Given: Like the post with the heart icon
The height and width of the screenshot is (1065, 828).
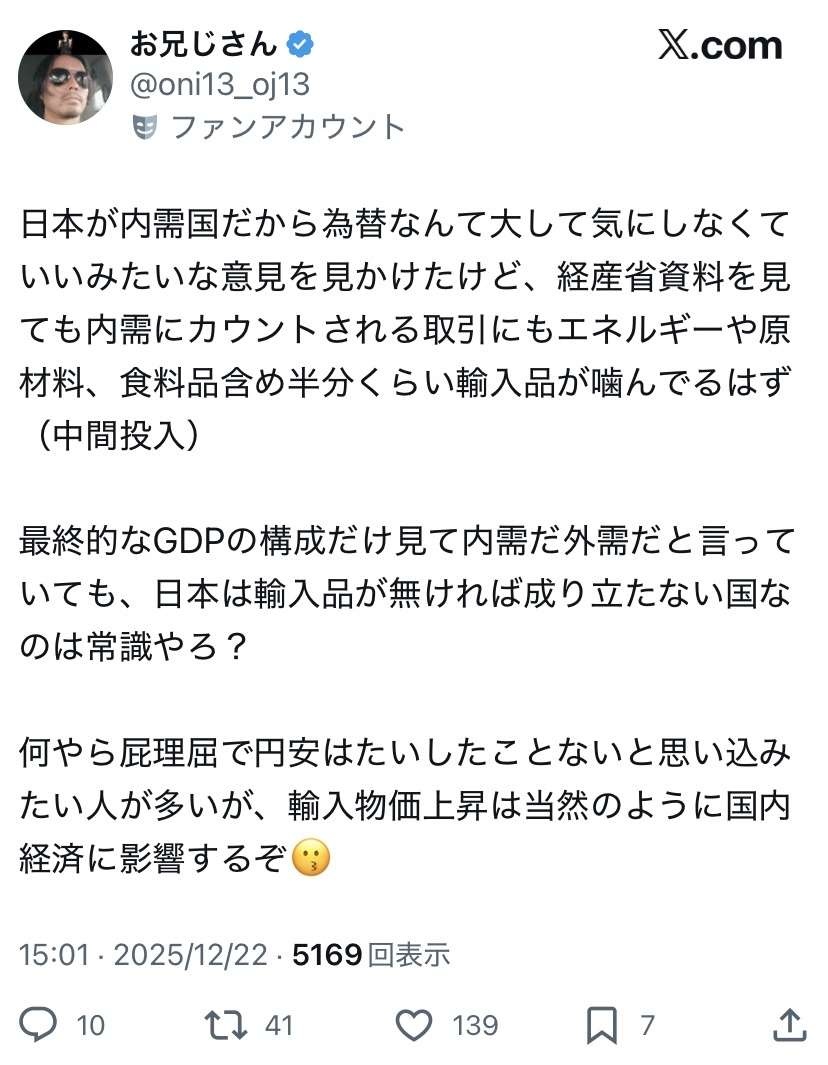Looking at the screenshot, I should (414, 1024).
